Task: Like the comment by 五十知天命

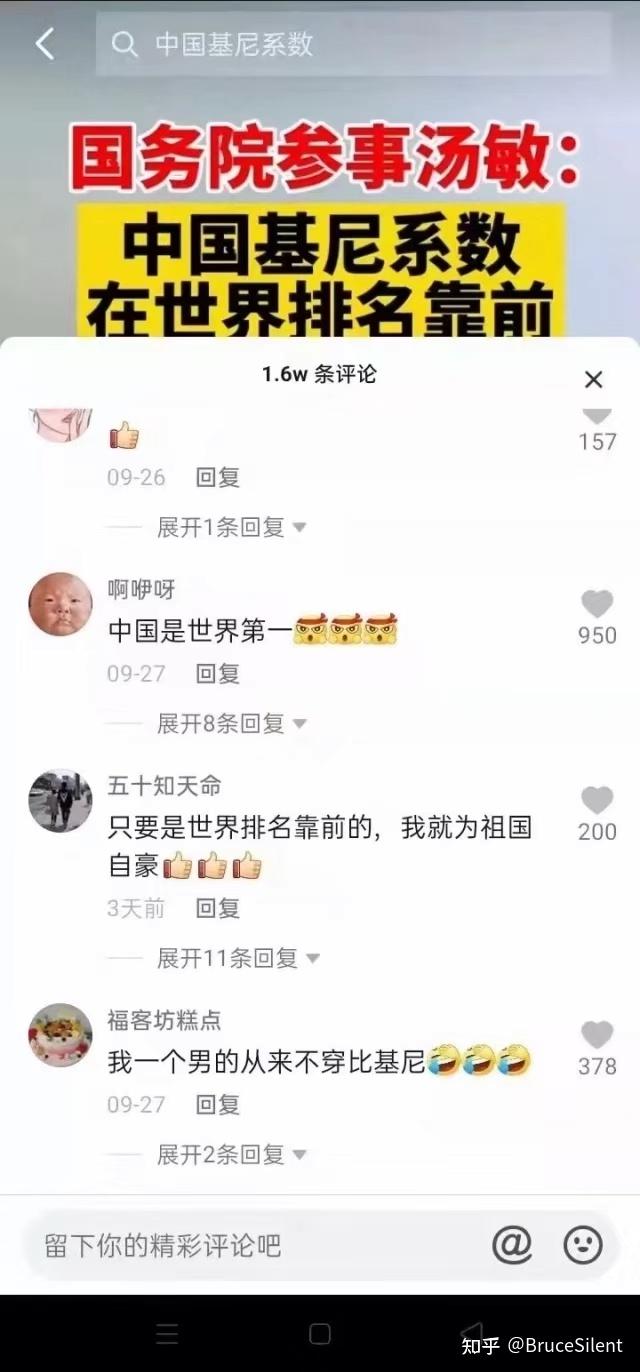Action: [597, 801]
